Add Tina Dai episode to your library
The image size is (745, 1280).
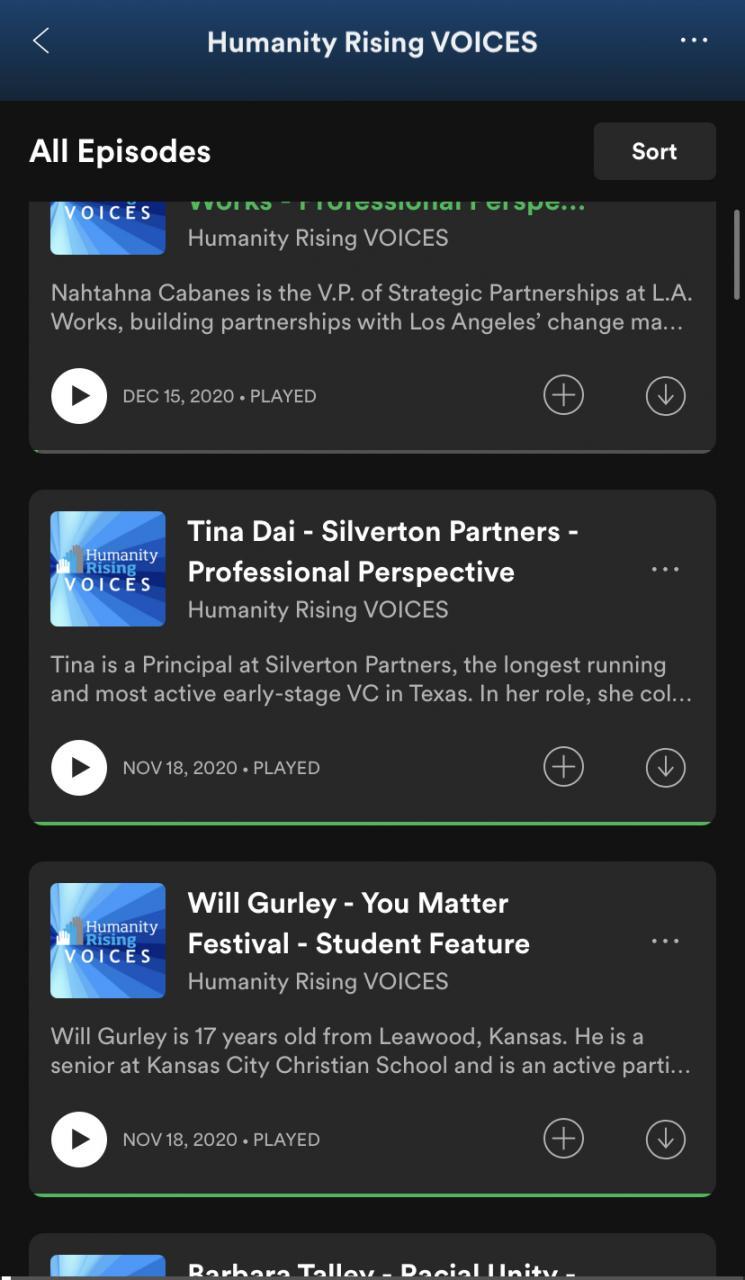563,768
